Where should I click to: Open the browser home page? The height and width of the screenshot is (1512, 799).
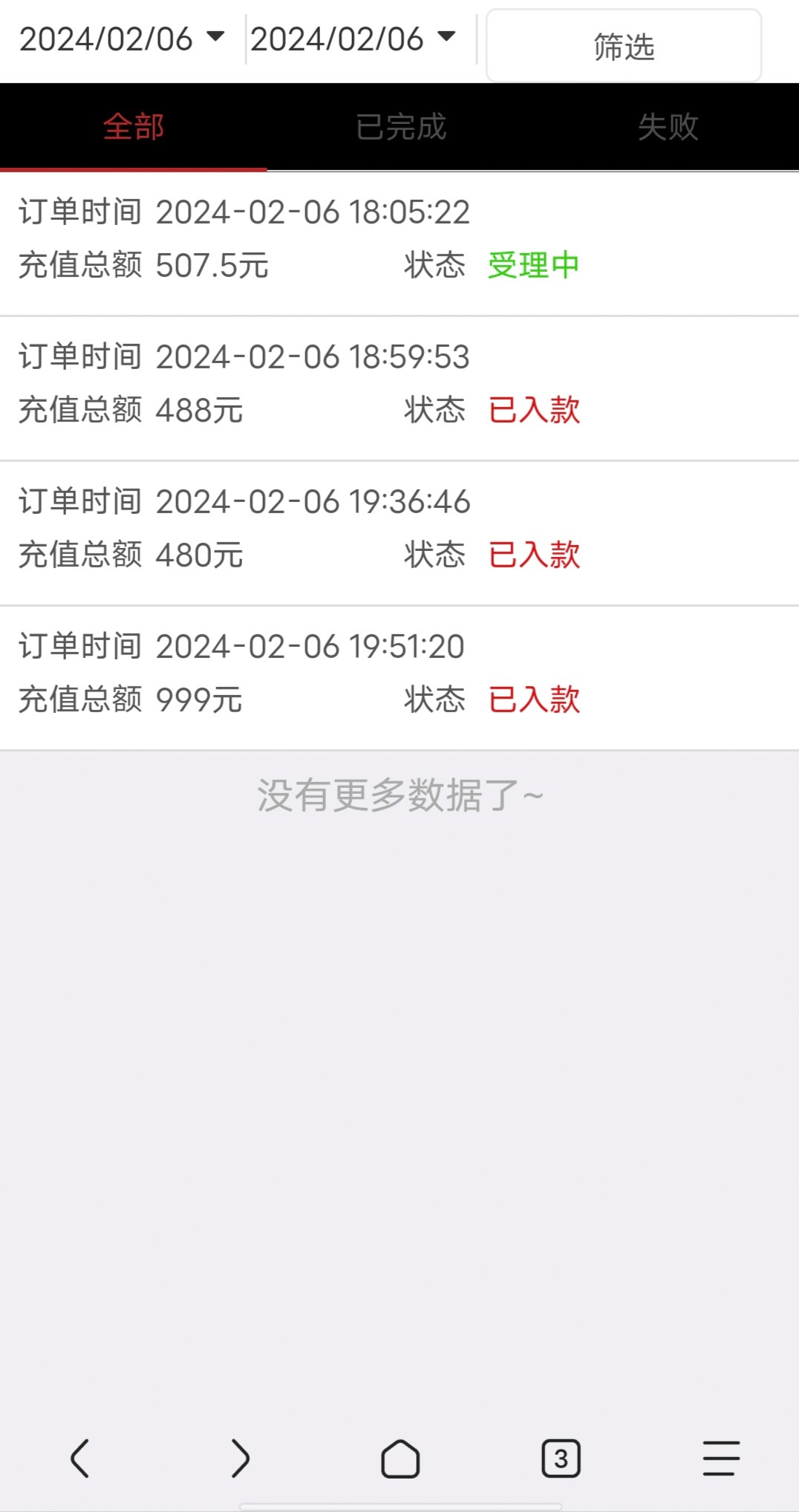point(400,1459)
